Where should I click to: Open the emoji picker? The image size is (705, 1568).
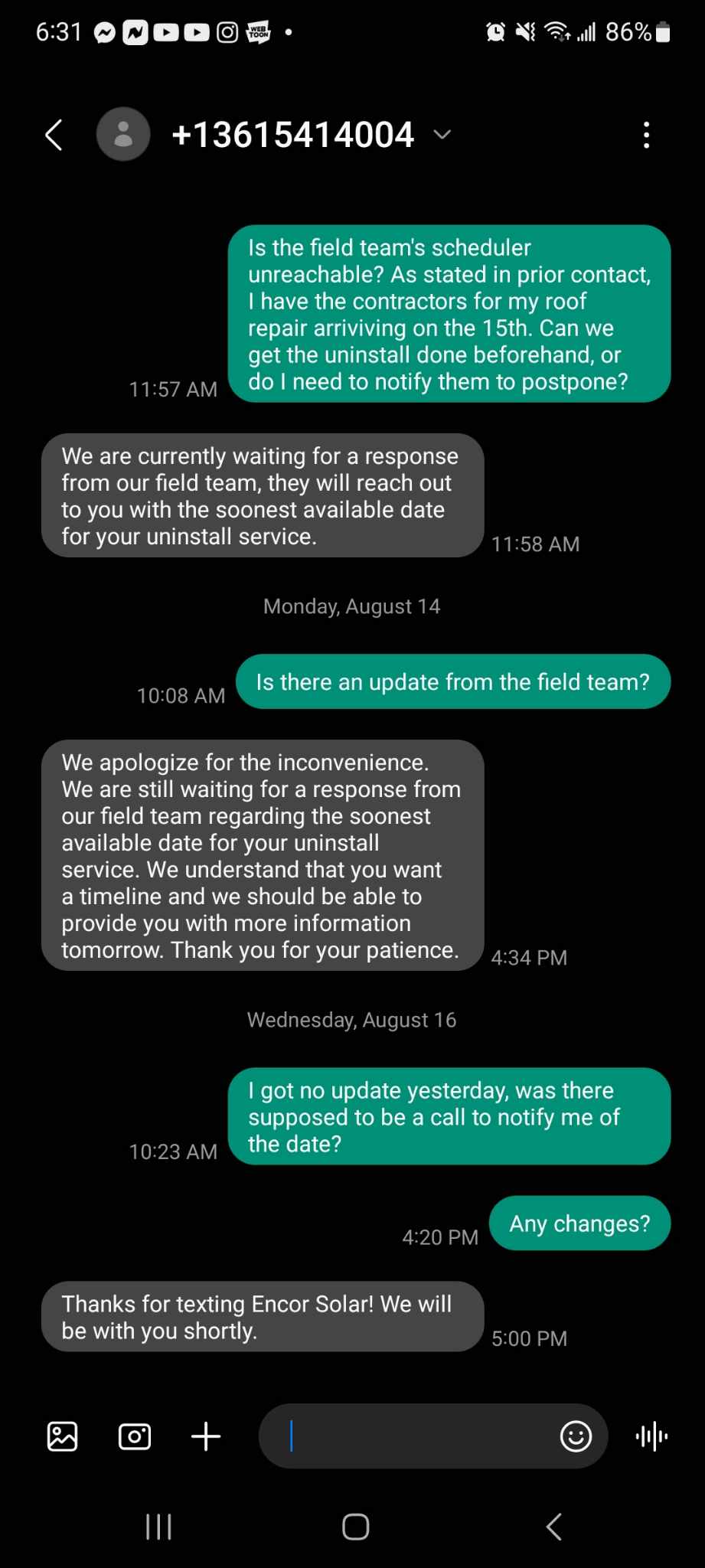click(x=576, y=1436)
